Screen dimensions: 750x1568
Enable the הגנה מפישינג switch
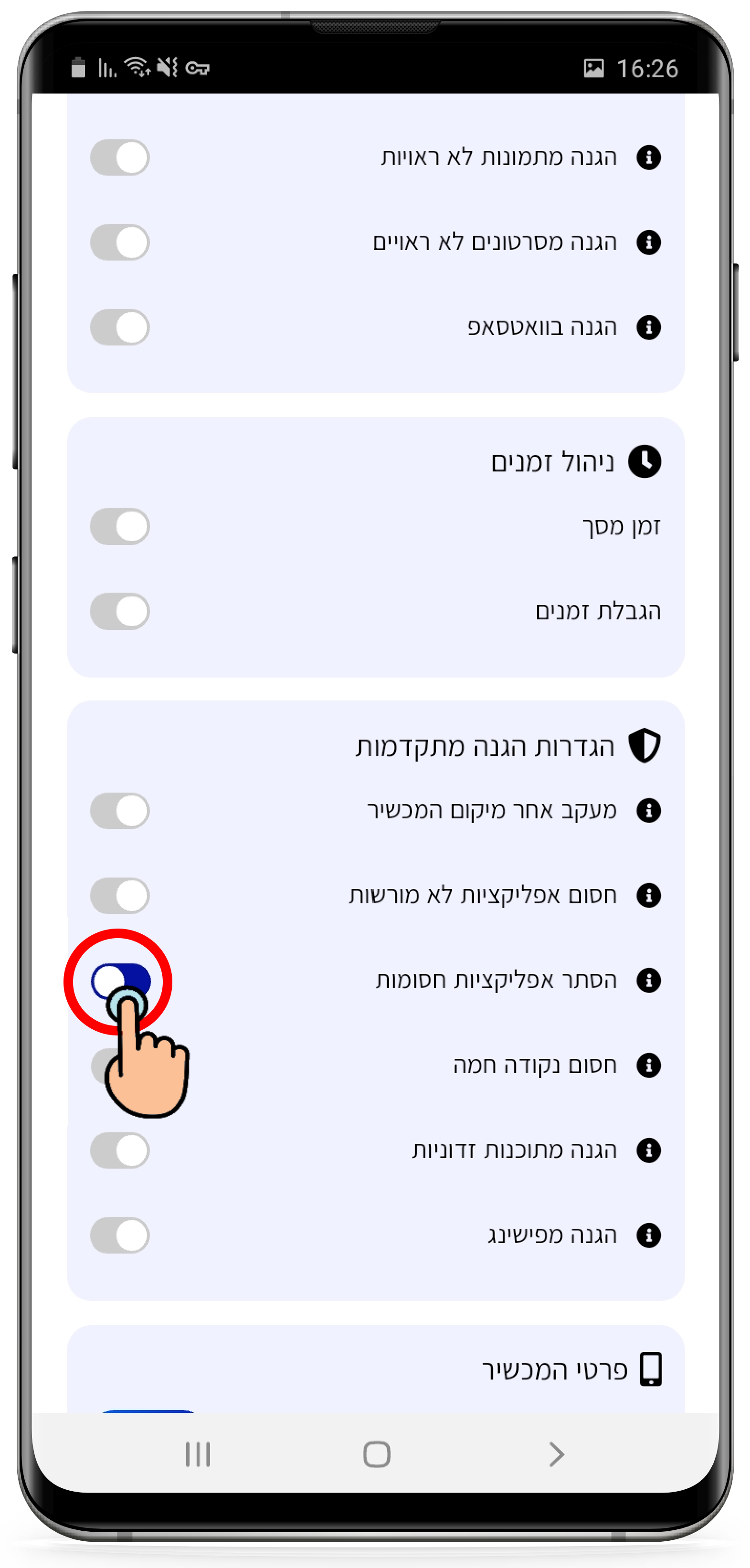tap(120, 1235)
